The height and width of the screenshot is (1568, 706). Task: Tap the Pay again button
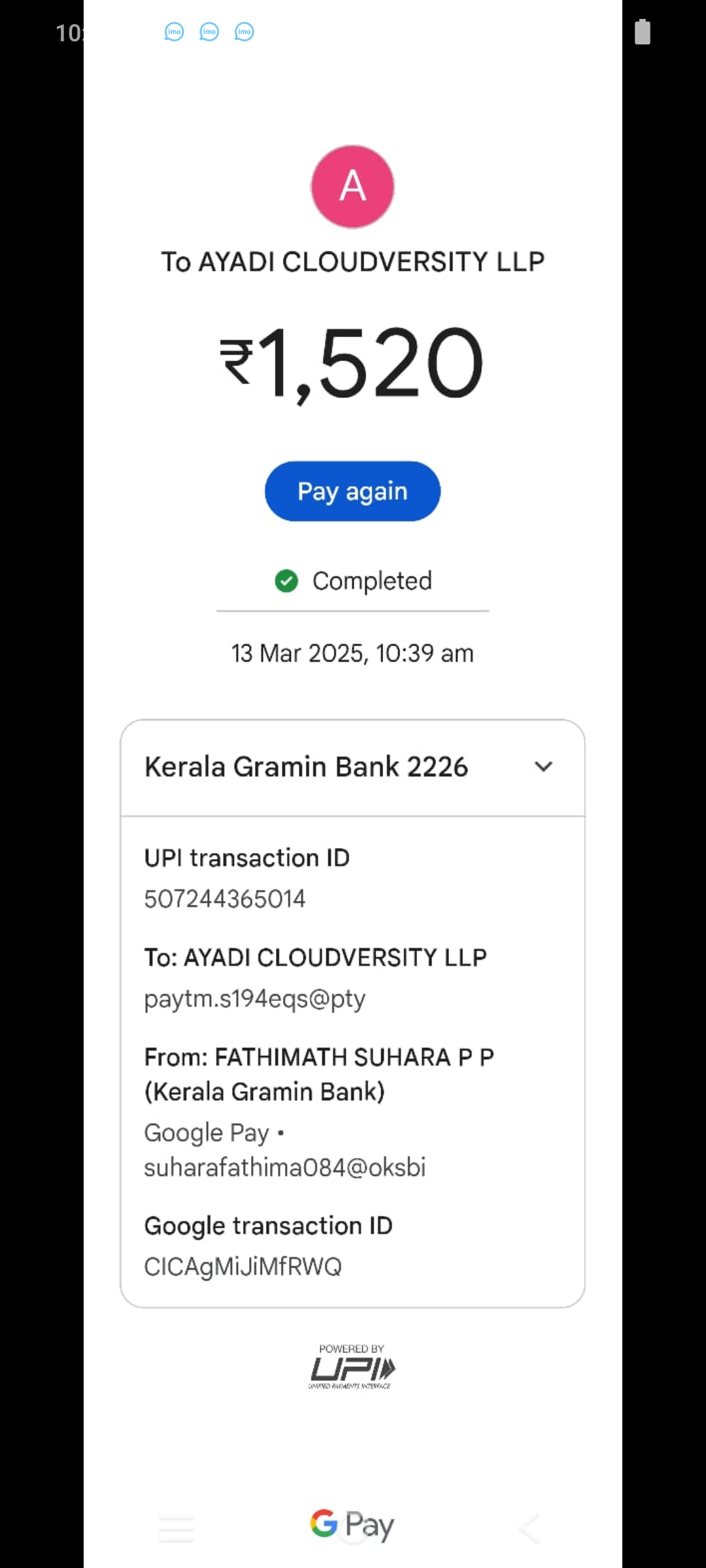click(352, 491)
